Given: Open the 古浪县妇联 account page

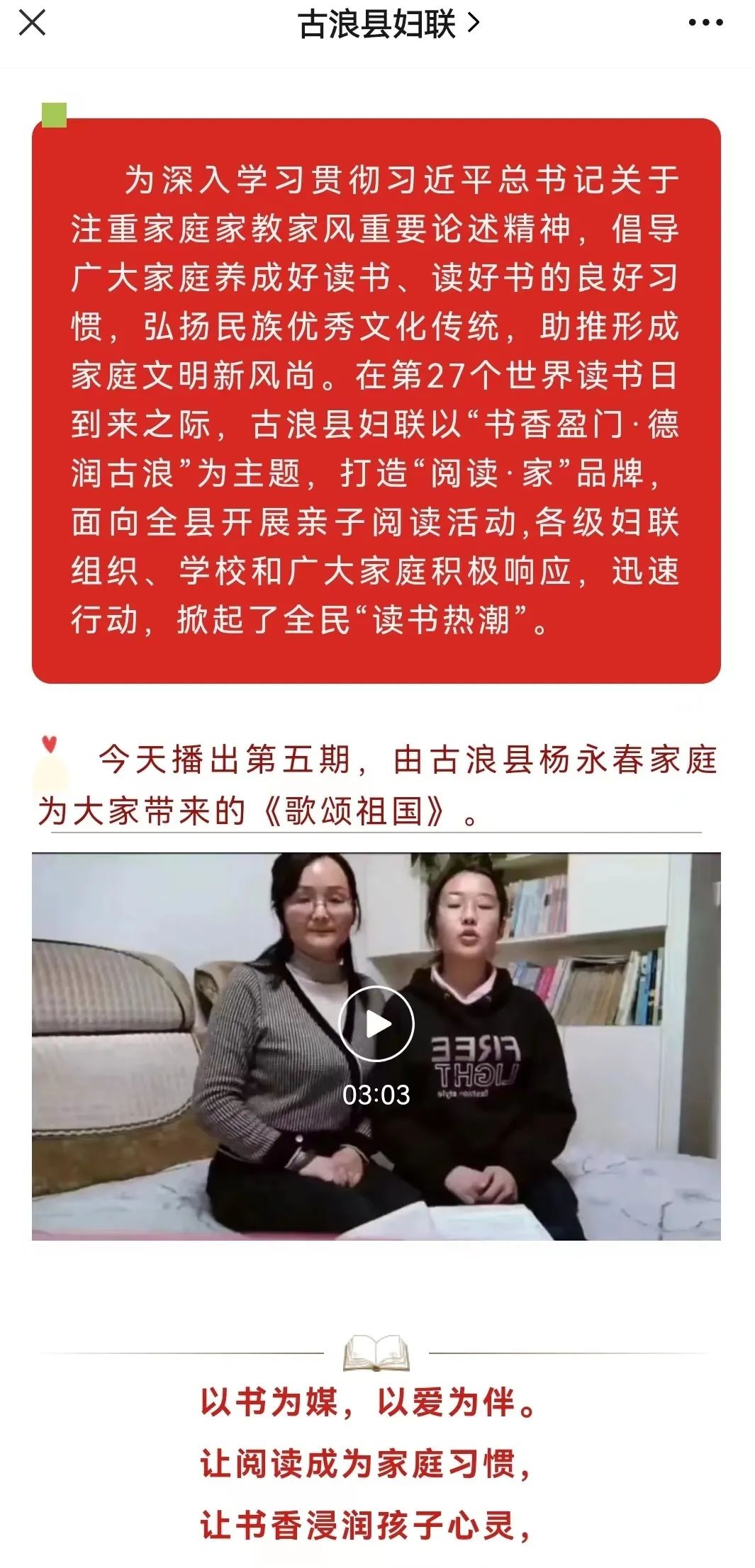Looking at the screenshot, I should point(387,24).
